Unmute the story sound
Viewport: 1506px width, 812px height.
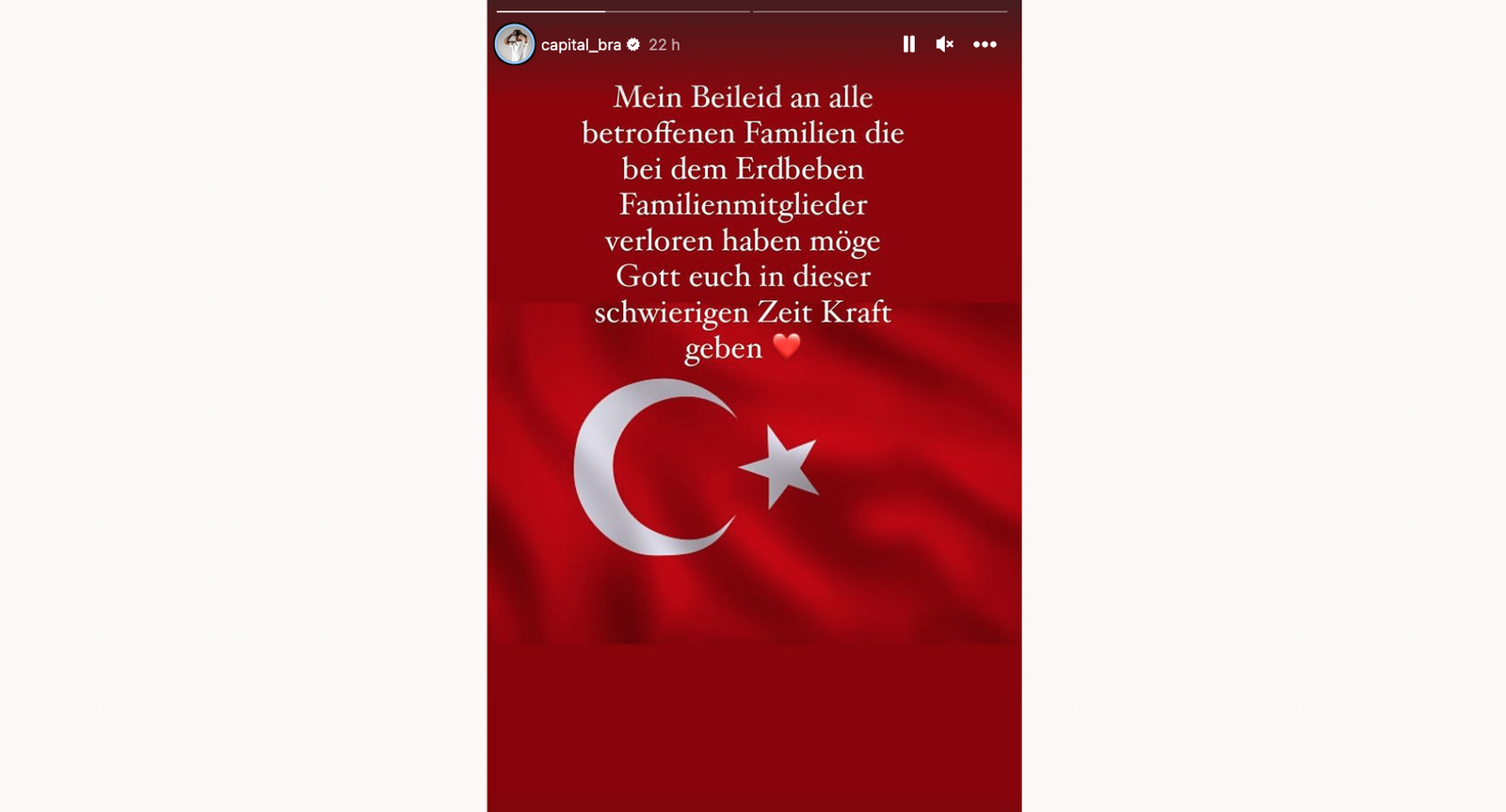tap(945, 44)
